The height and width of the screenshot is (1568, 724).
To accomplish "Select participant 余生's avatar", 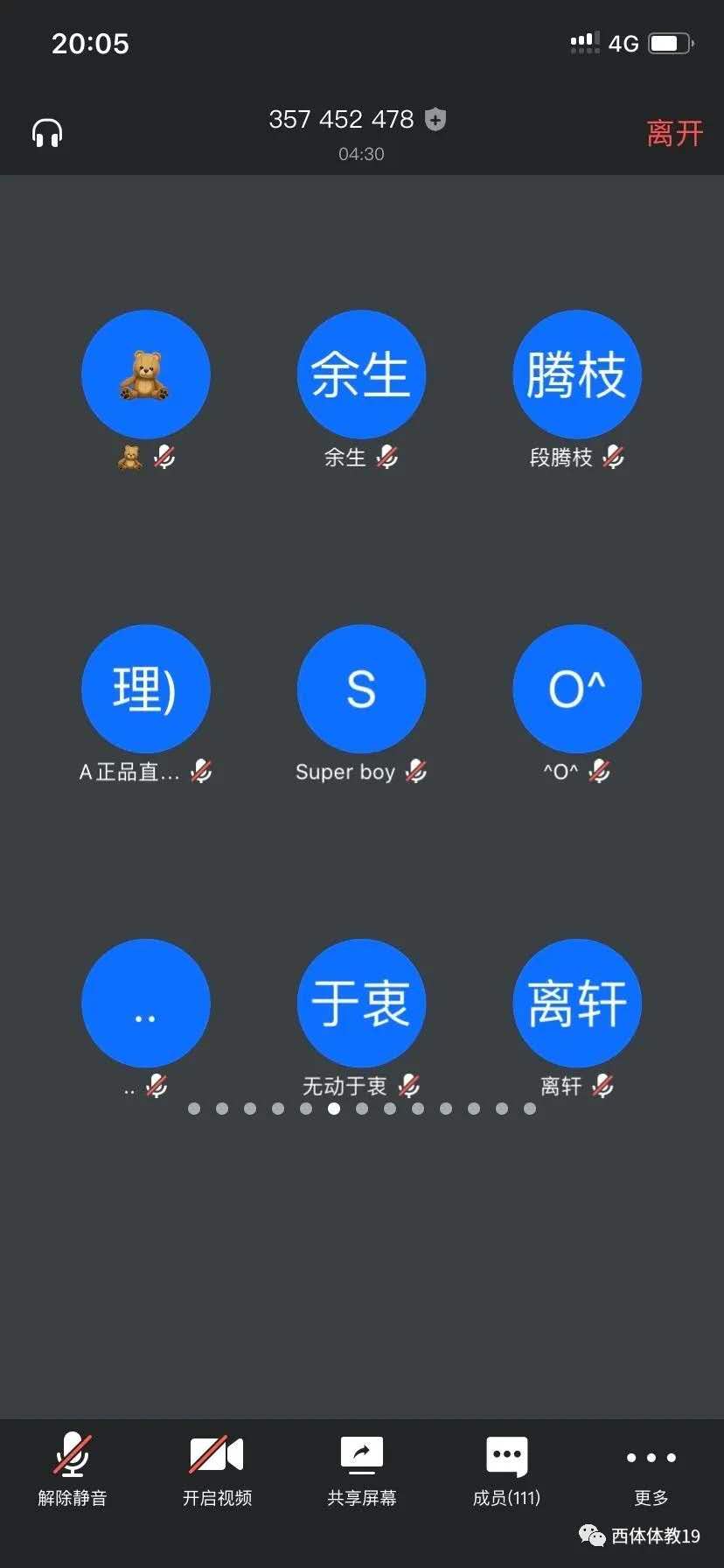I will [x=361, y=374].
